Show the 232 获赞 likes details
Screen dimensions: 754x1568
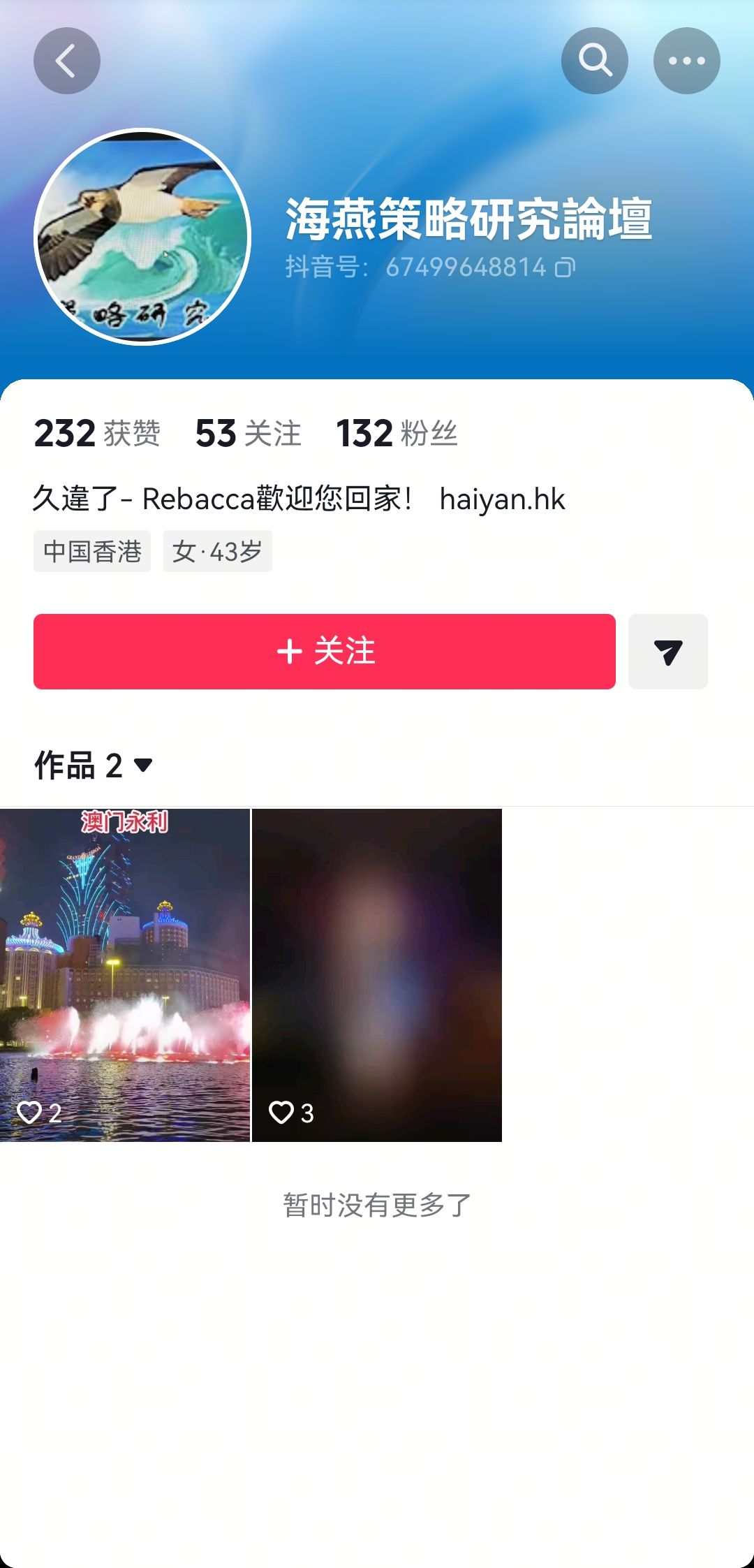pyautogui.click(x=97, y=433)
